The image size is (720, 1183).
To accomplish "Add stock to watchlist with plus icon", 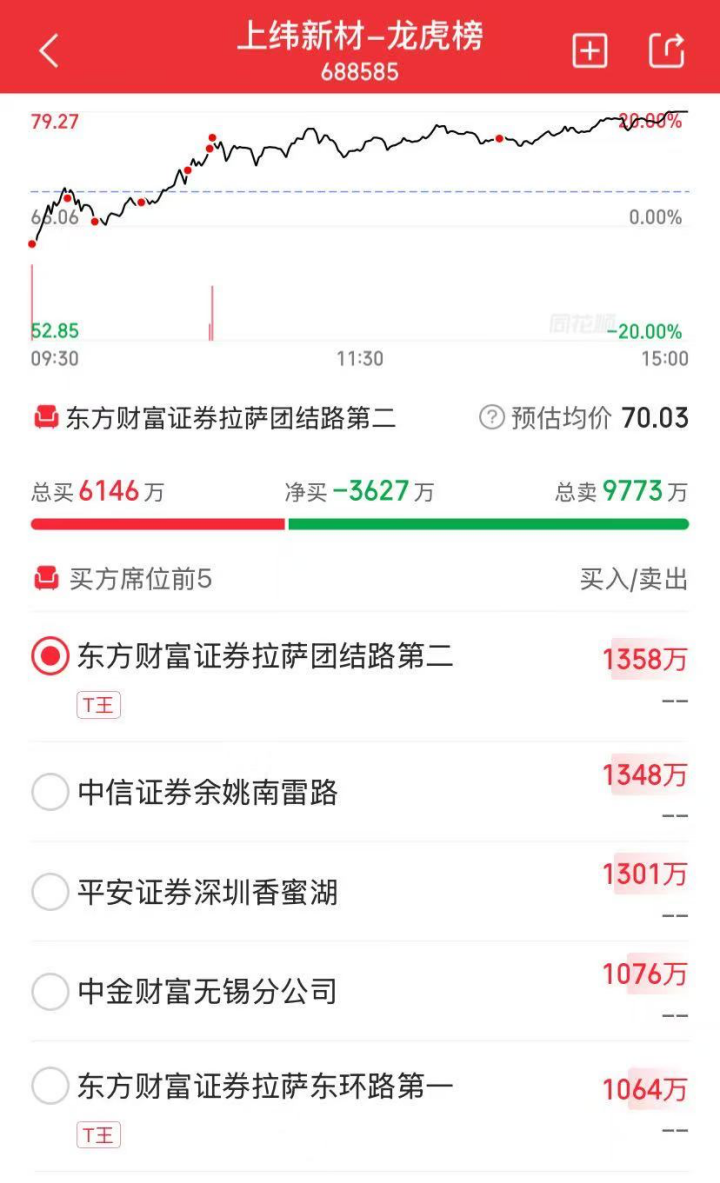I will (x=590, y=50).
